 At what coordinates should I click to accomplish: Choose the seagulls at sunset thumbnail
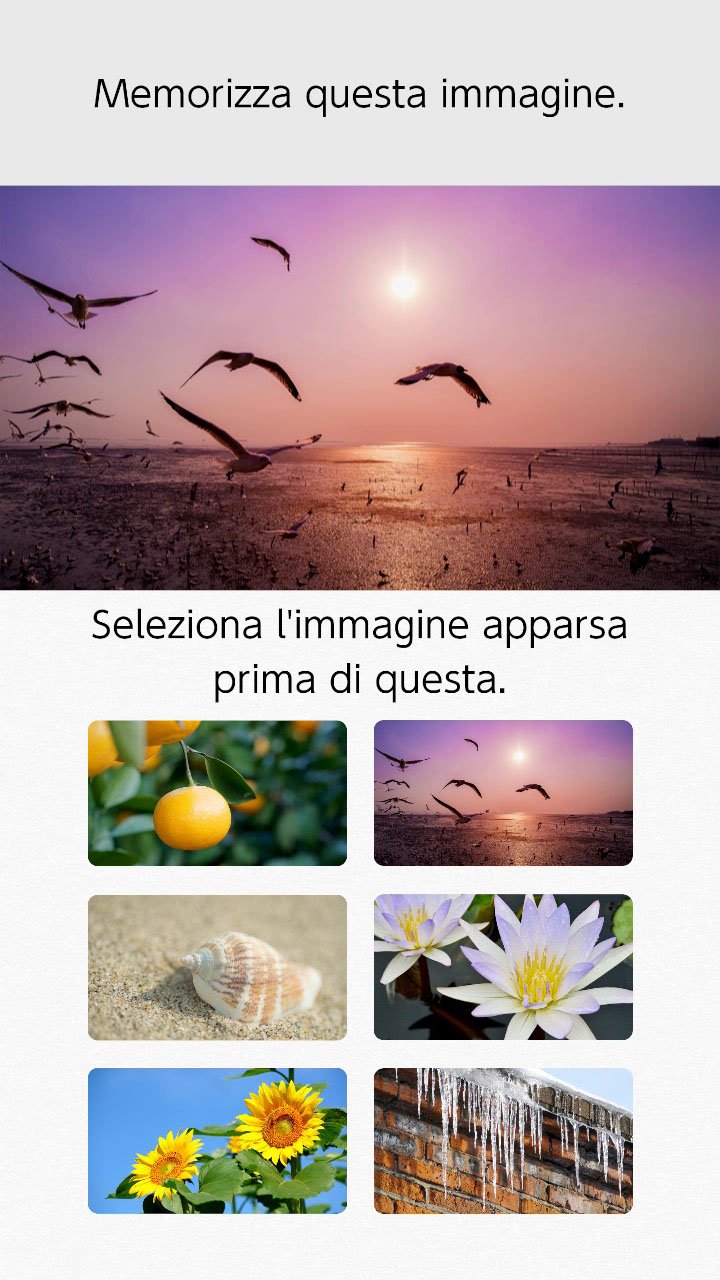coord(503,792)
